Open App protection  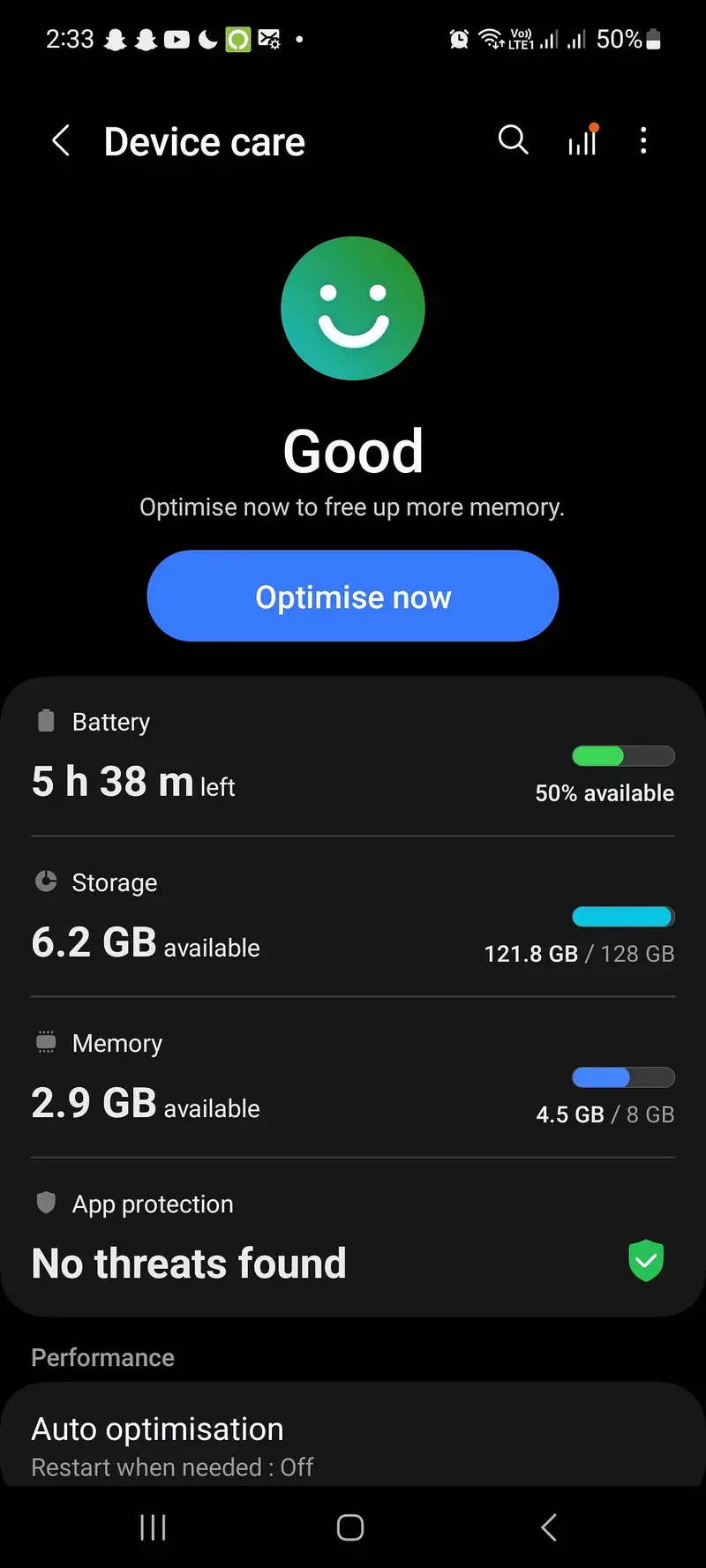tap(353, 1239)
